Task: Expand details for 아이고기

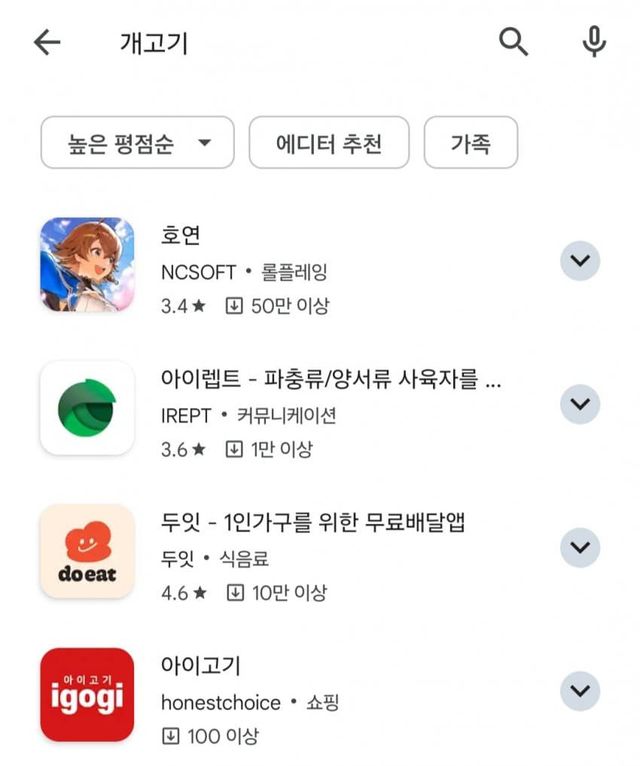Action: pyautogui.click(x=580, y=691)
